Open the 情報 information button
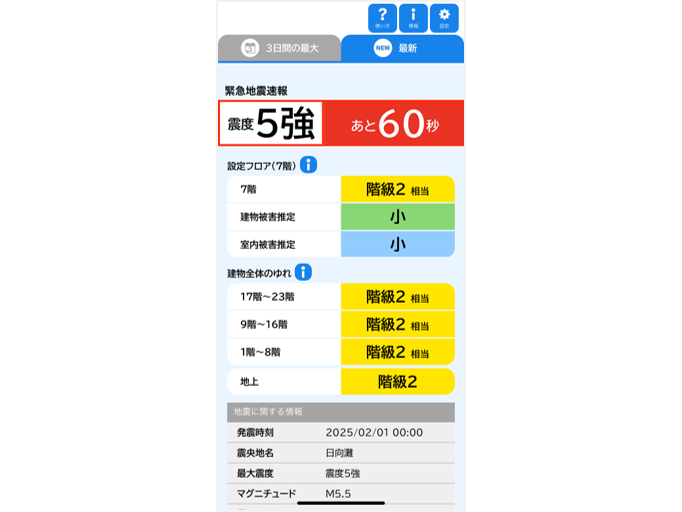 pos(413,17)
